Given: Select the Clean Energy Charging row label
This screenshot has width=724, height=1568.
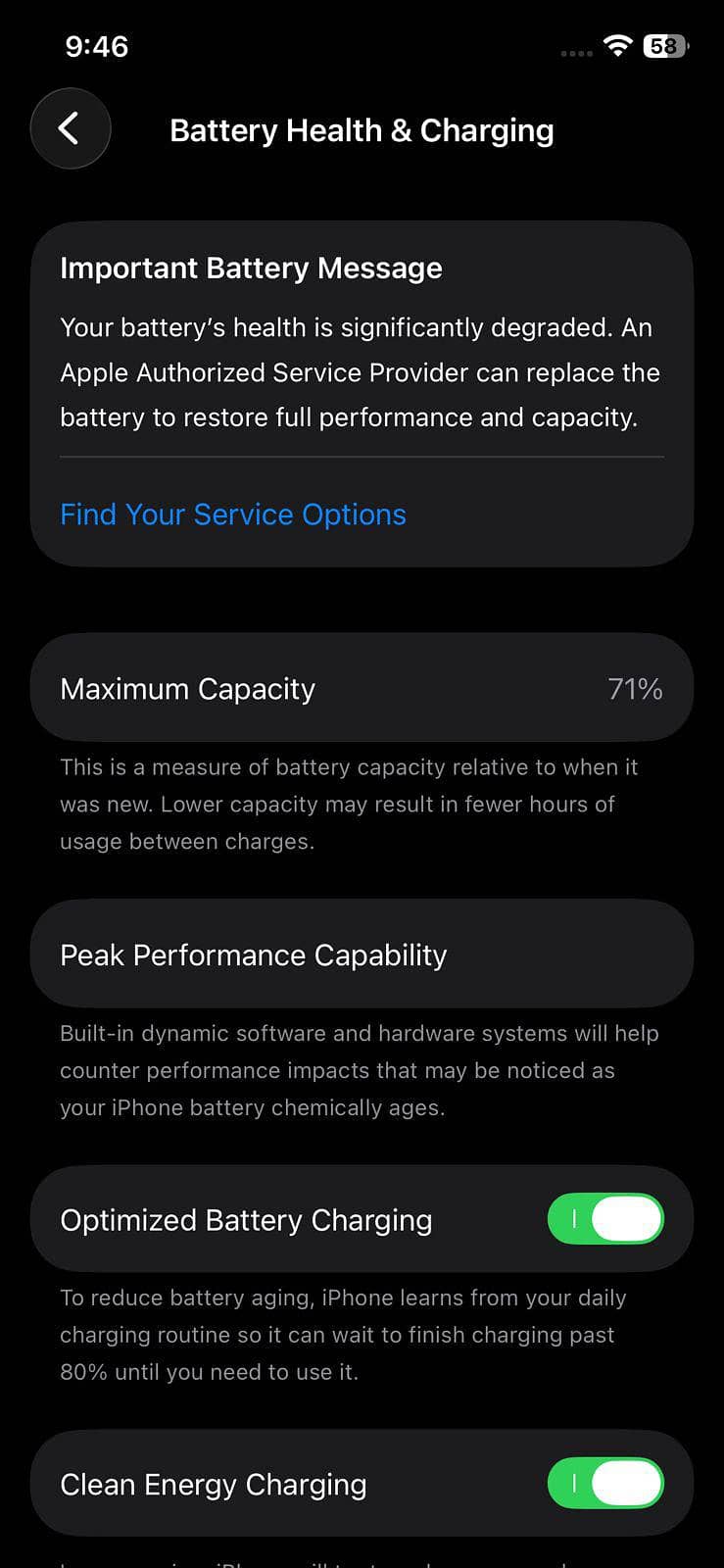Looking at the screenshot, I should (213, 1484).
